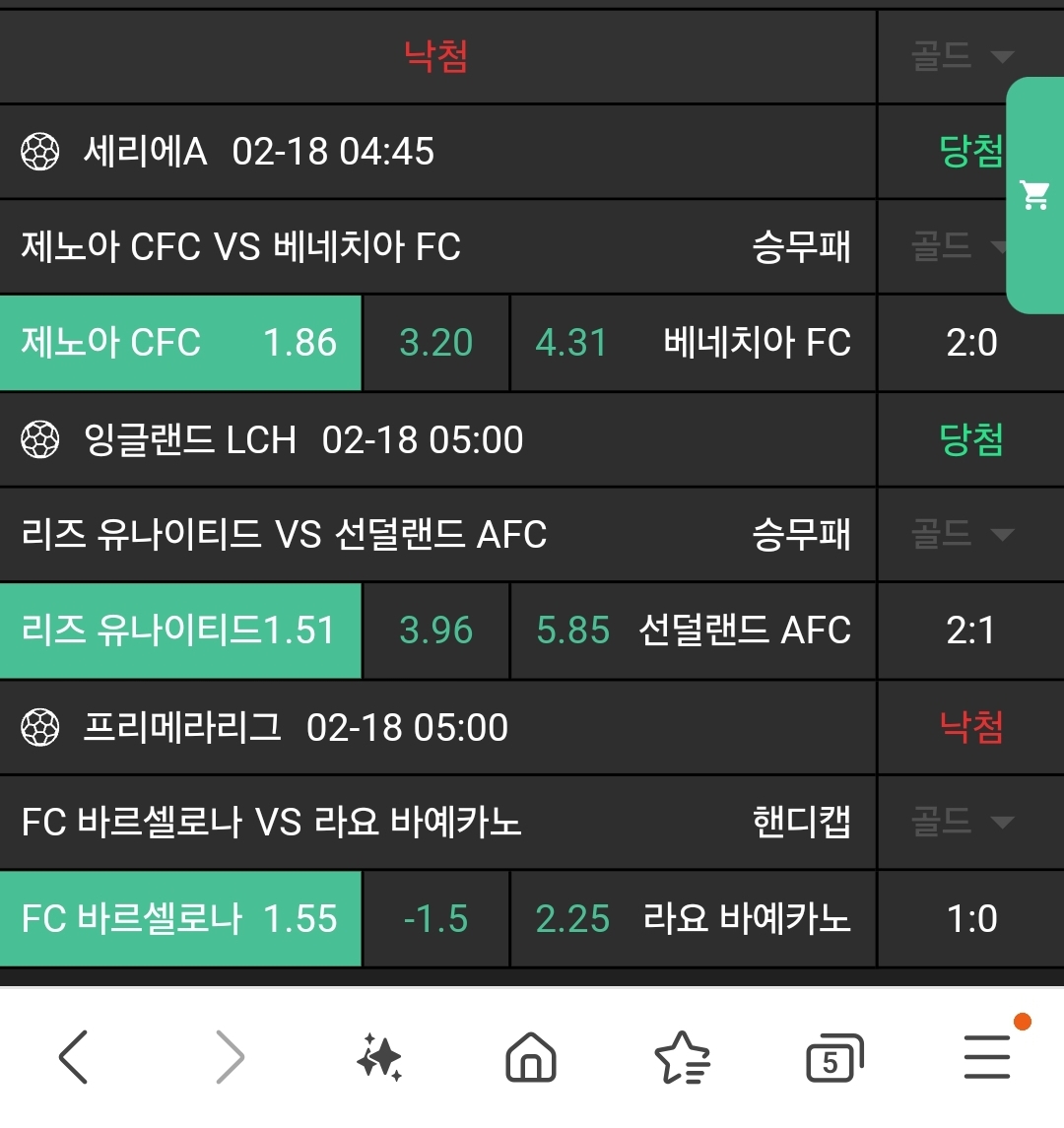
Task: Return to the browser home page
Action: pos(531,1057)
